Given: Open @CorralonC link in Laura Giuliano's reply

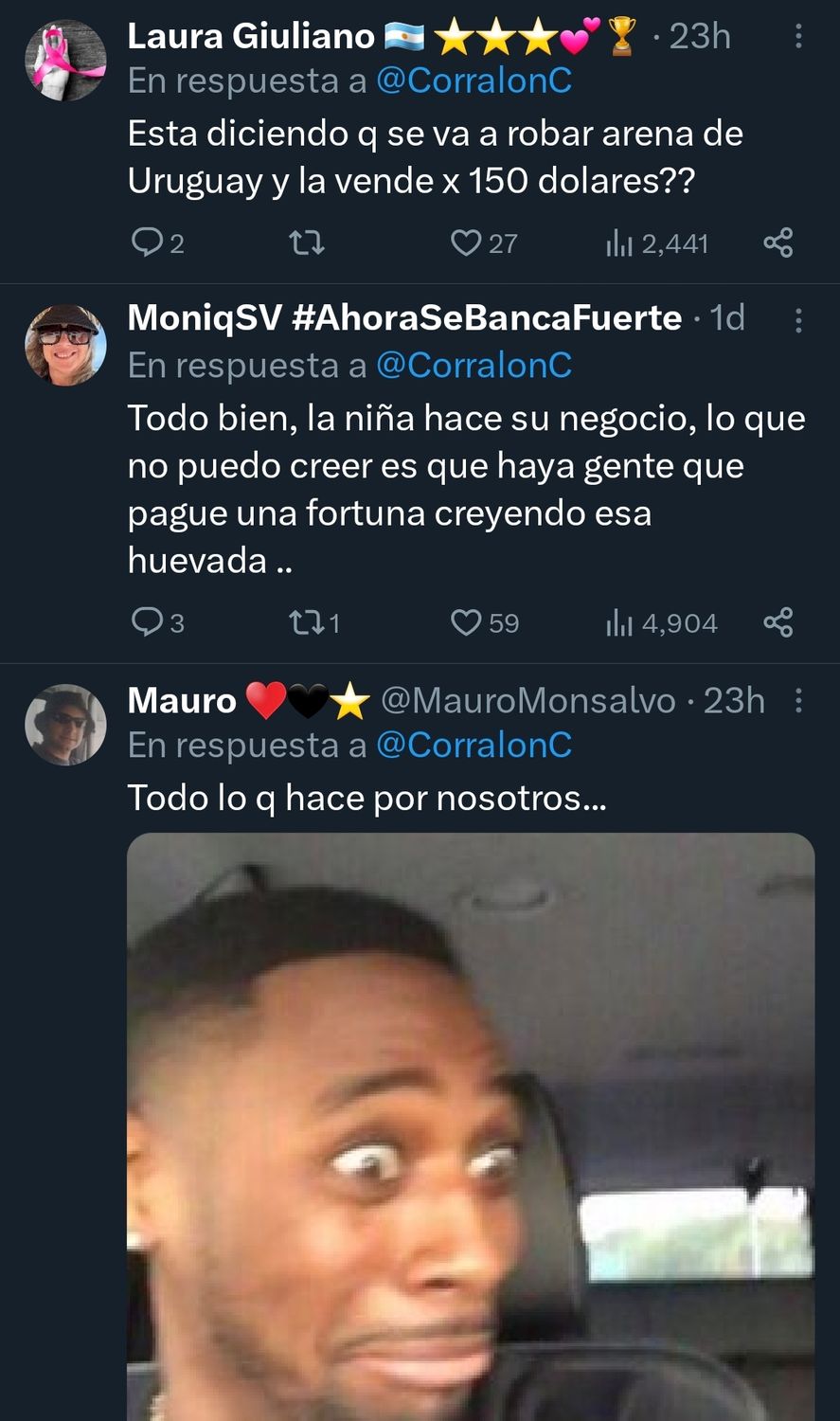Looking at the screenshot, I should pos(474,81).
